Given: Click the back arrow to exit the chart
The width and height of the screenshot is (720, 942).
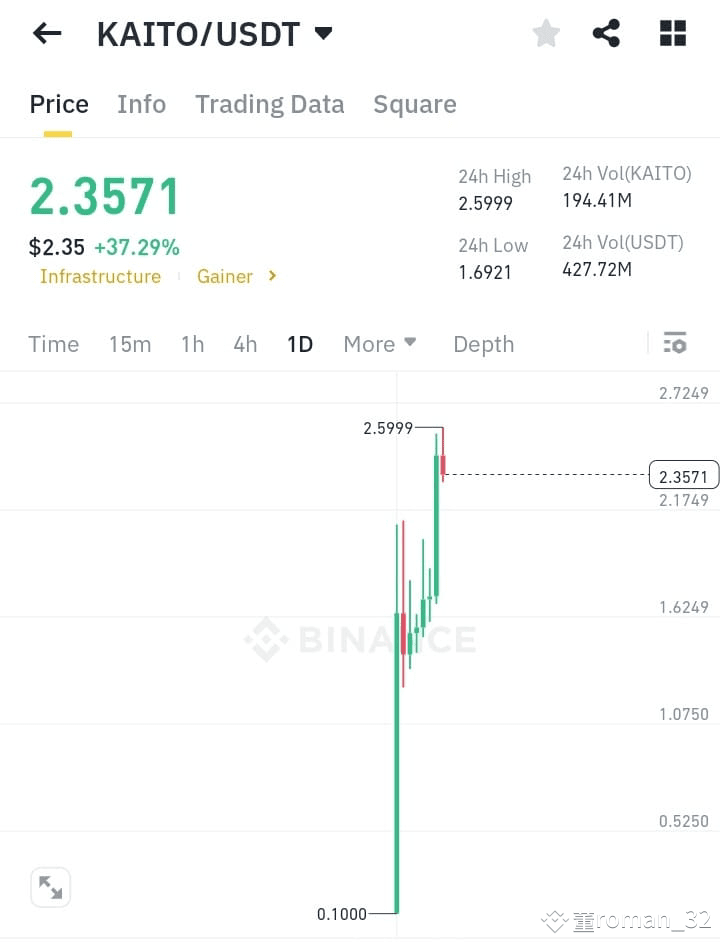Looking at the screenshot, I should tap(46, 33).
